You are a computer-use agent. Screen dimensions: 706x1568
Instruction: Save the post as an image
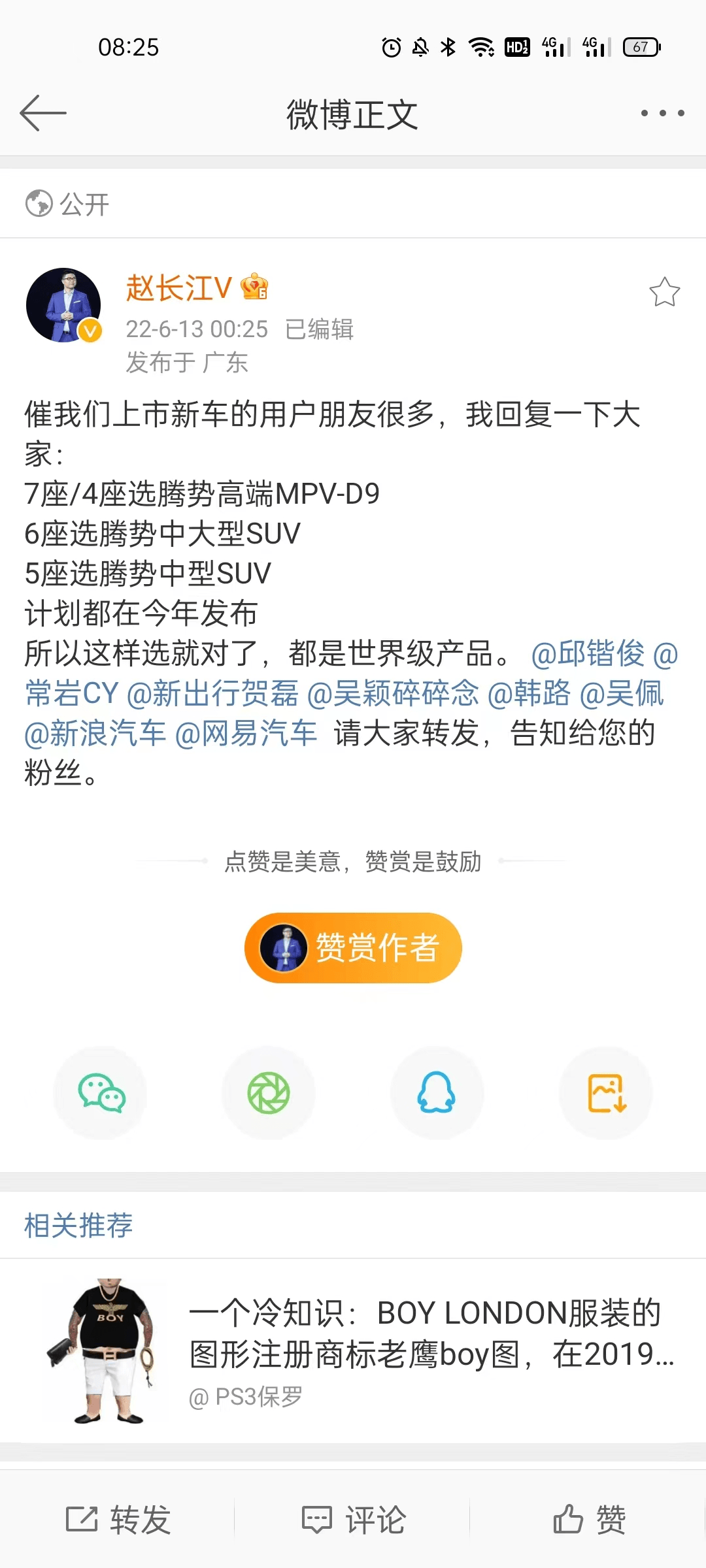click(606, 1093)
